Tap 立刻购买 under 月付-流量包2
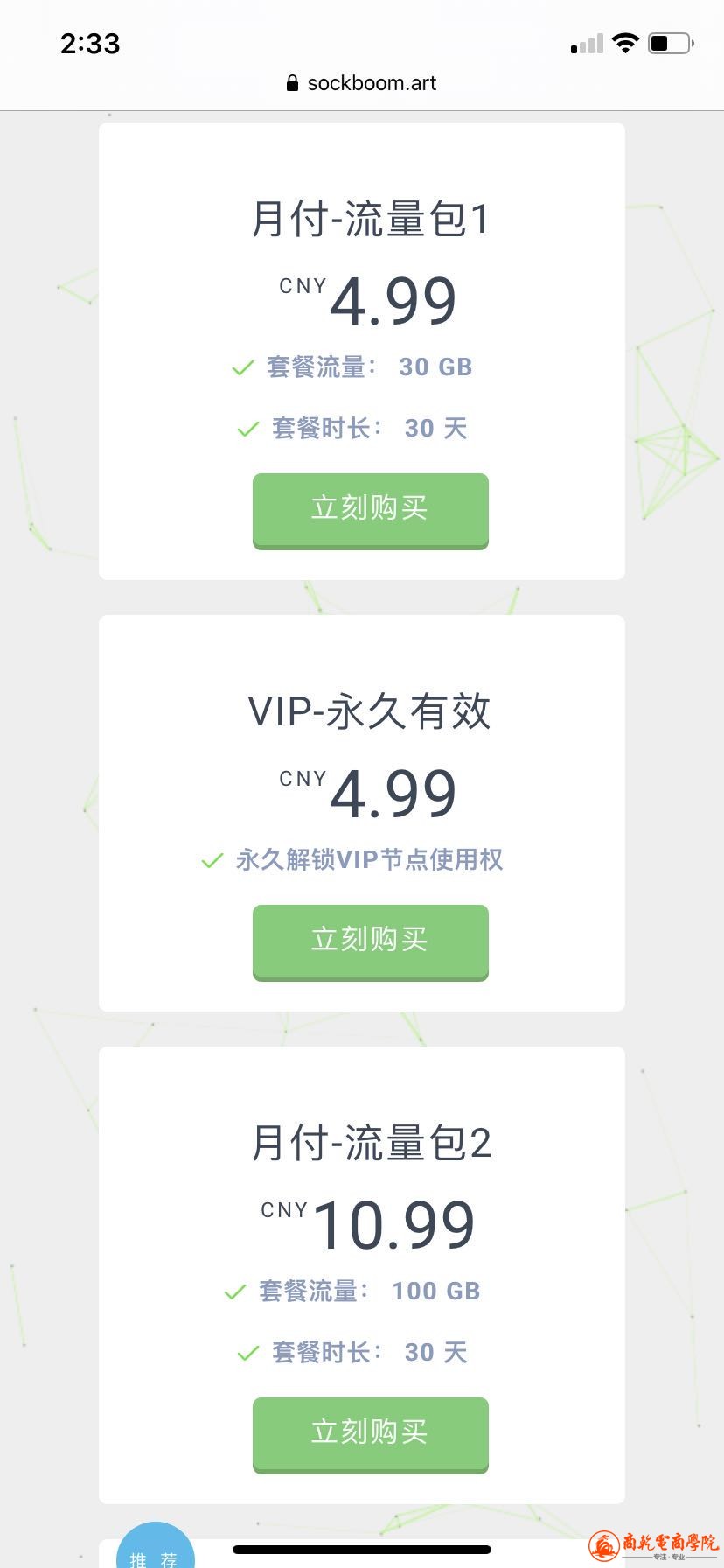 pyautogui.click(x=370, y=1434)
